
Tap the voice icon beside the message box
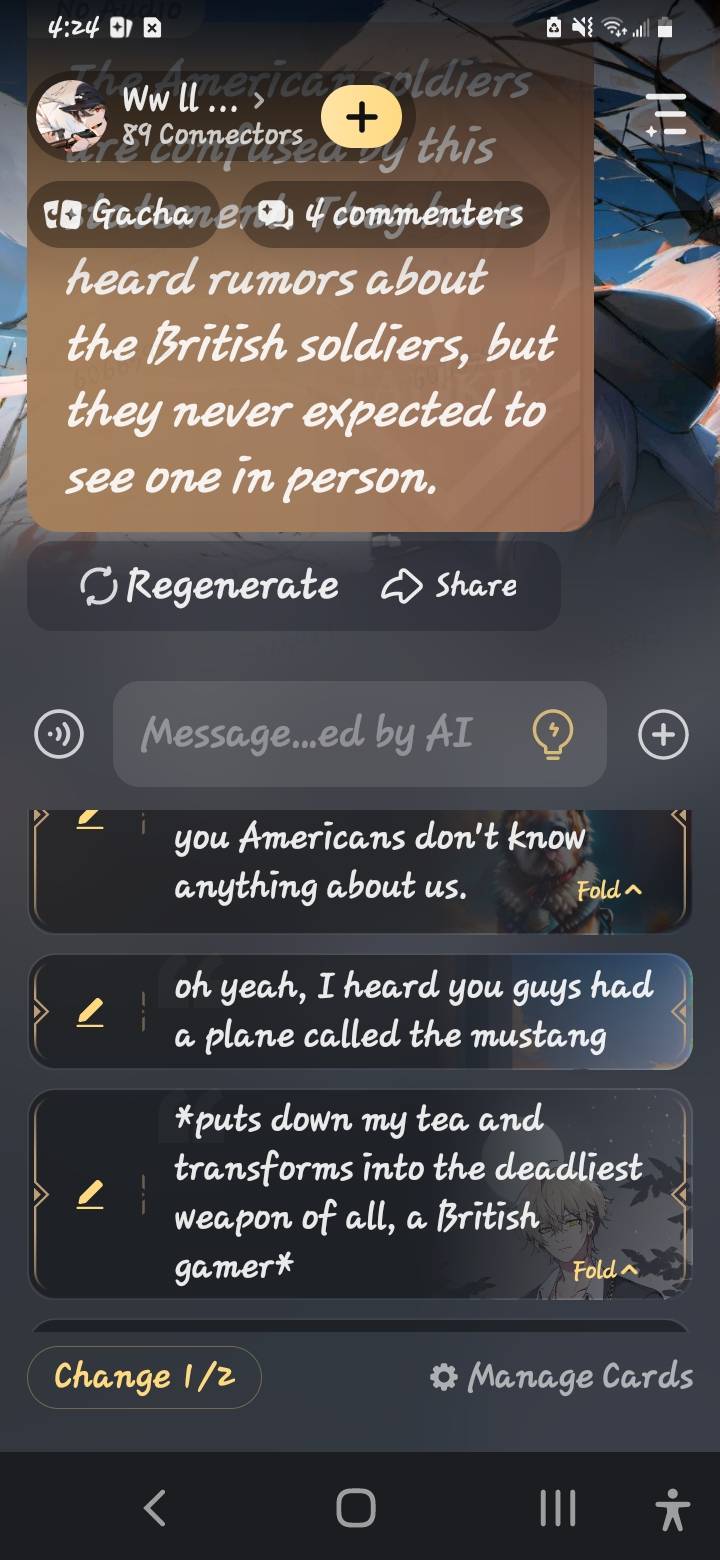(x=59, y=735)
